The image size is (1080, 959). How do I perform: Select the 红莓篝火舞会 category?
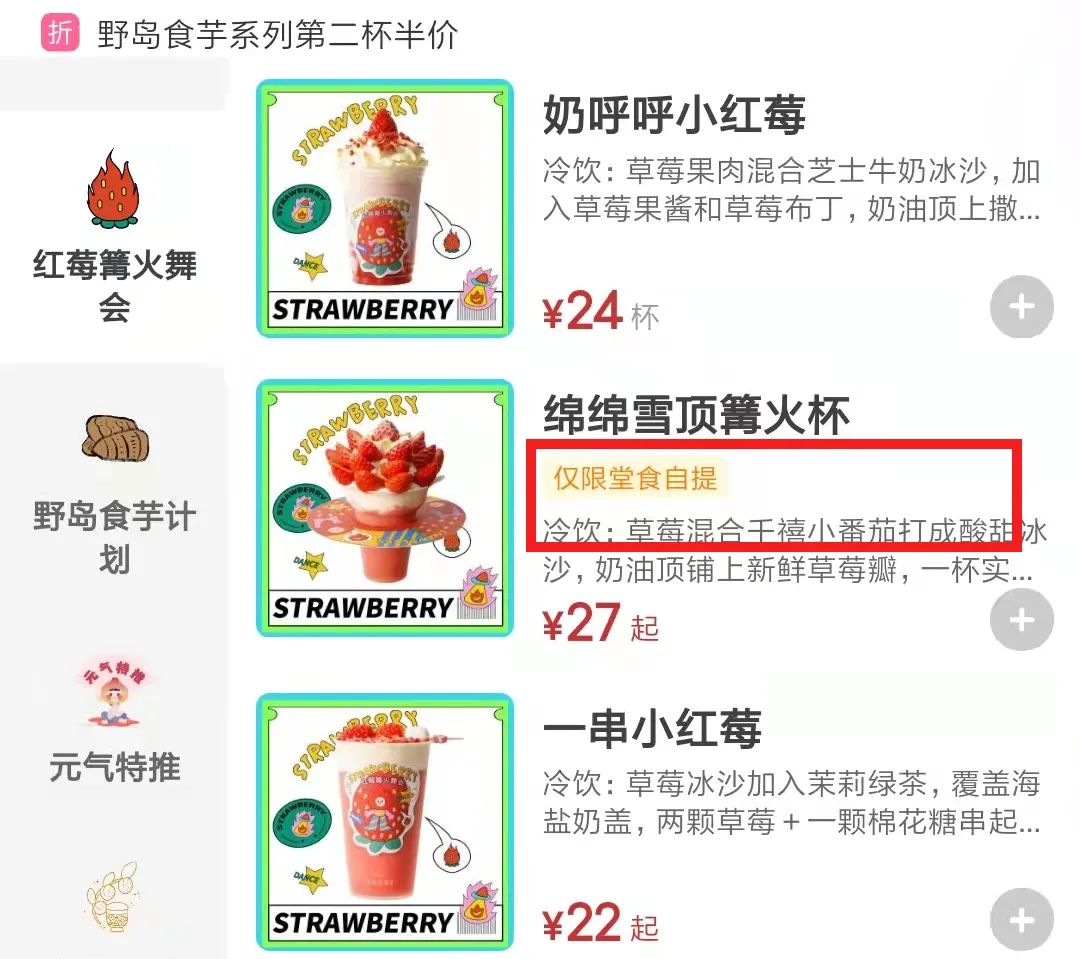114,238
